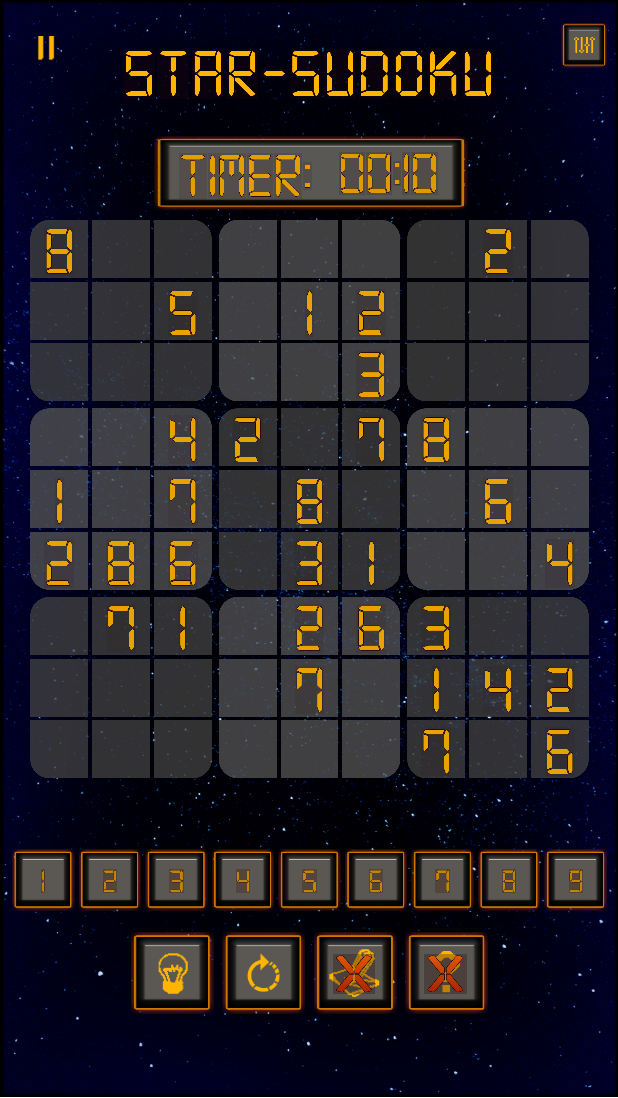Image resolution: width=618 pixels, height=1098 pixels.
Task: Pause the game
Action: (46, 48)
